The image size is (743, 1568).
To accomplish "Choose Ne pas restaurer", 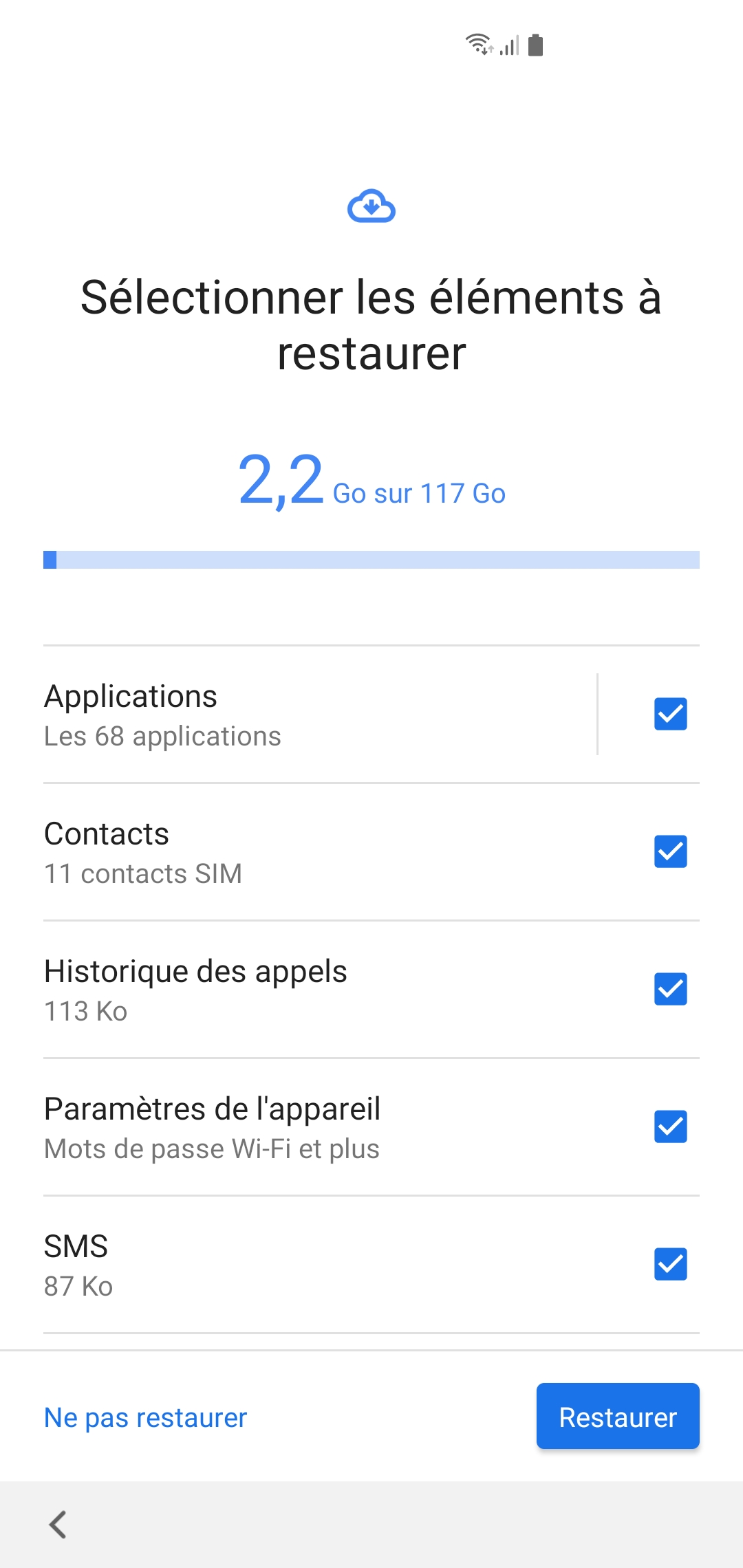I will pyautogui.click(x=145, y=1417).
